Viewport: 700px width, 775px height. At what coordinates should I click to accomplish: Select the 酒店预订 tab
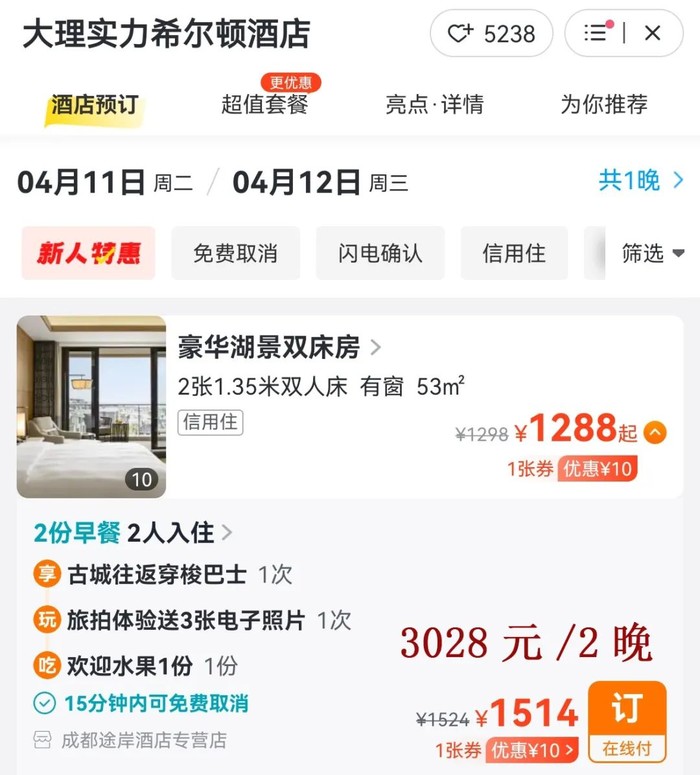[x=95, y=105]
